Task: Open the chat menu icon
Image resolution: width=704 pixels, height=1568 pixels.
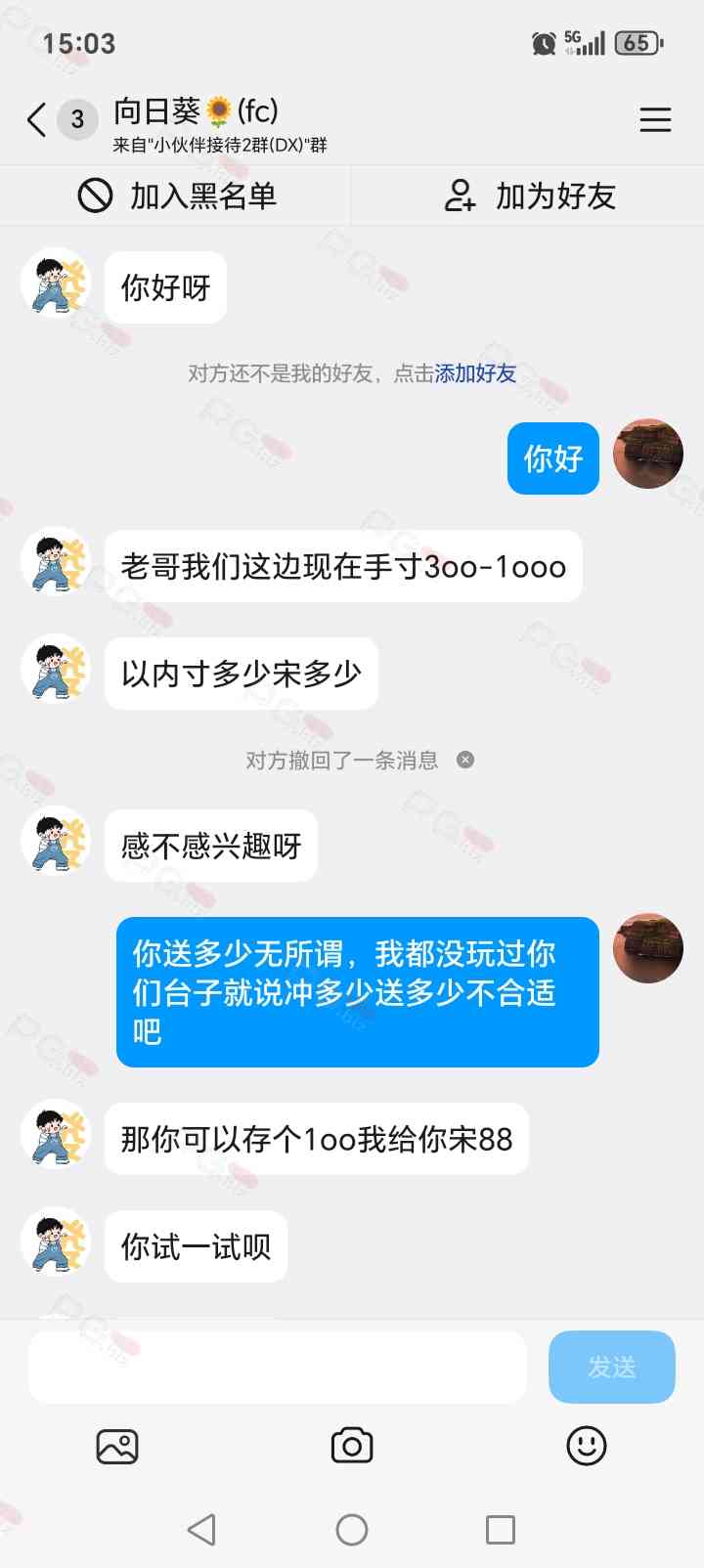Action: 655,120
